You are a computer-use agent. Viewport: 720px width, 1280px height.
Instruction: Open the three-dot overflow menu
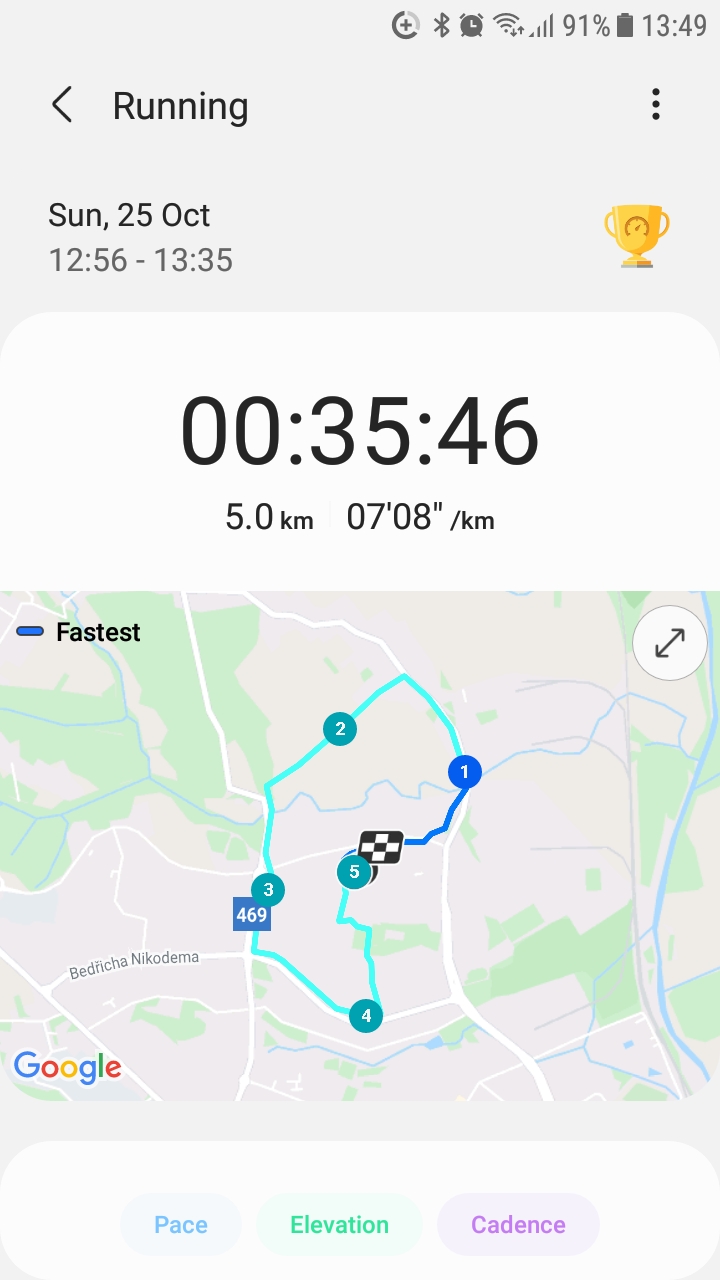click(656, 104)
